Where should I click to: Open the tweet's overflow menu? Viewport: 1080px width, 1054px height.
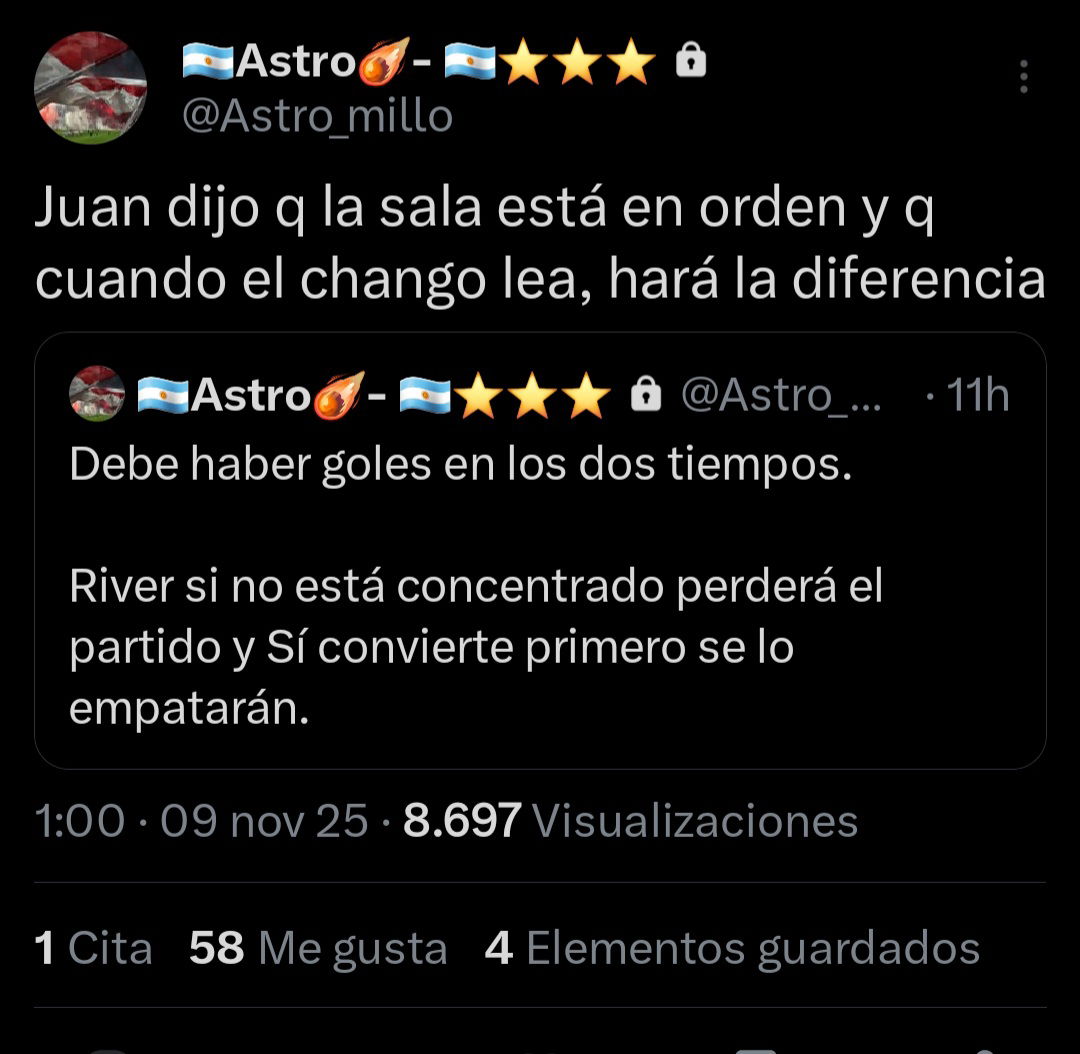click(1023, 76)
